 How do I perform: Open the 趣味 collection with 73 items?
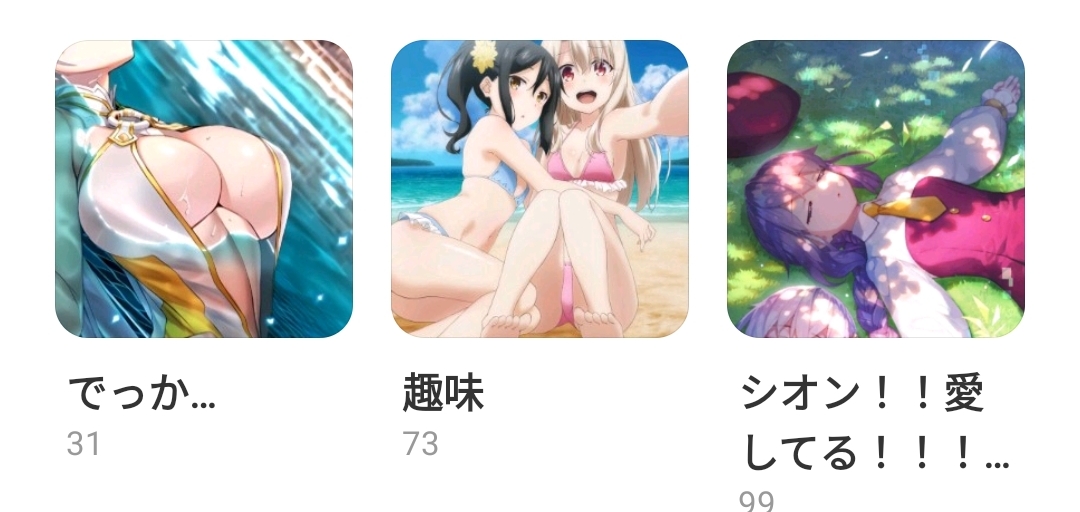pos(540,189)
